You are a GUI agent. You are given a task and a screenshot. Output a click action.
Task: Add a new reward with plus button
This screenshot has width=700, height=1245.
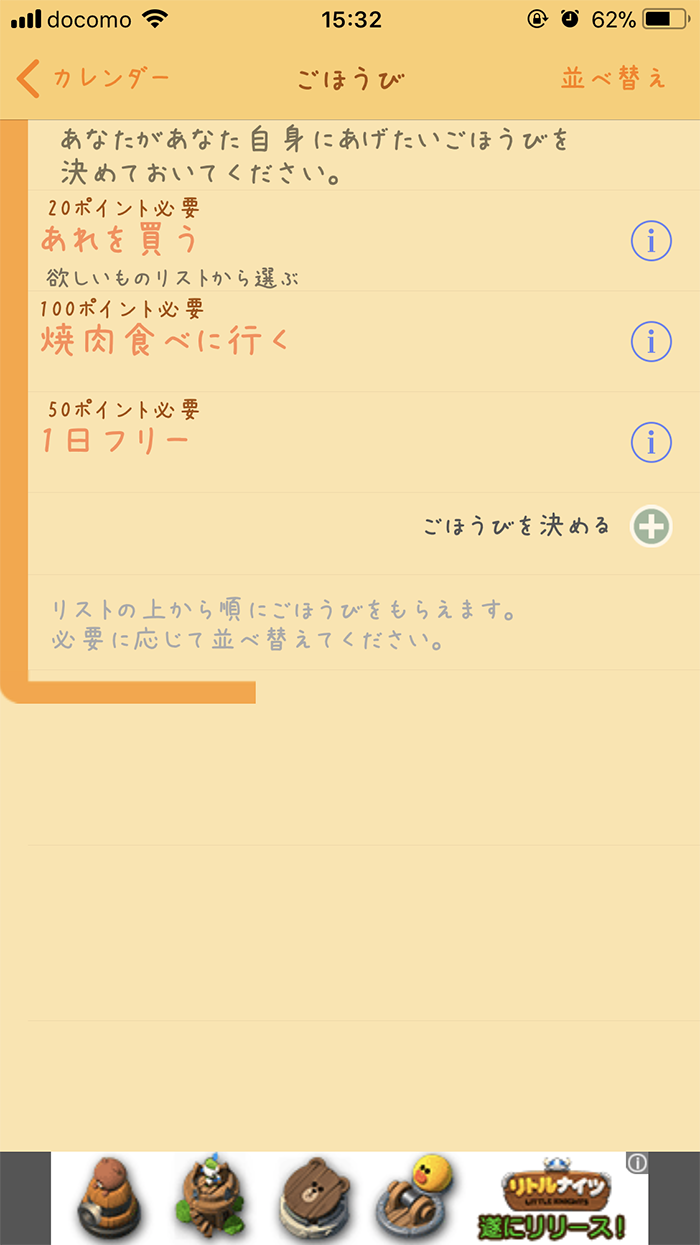[651, 526]
